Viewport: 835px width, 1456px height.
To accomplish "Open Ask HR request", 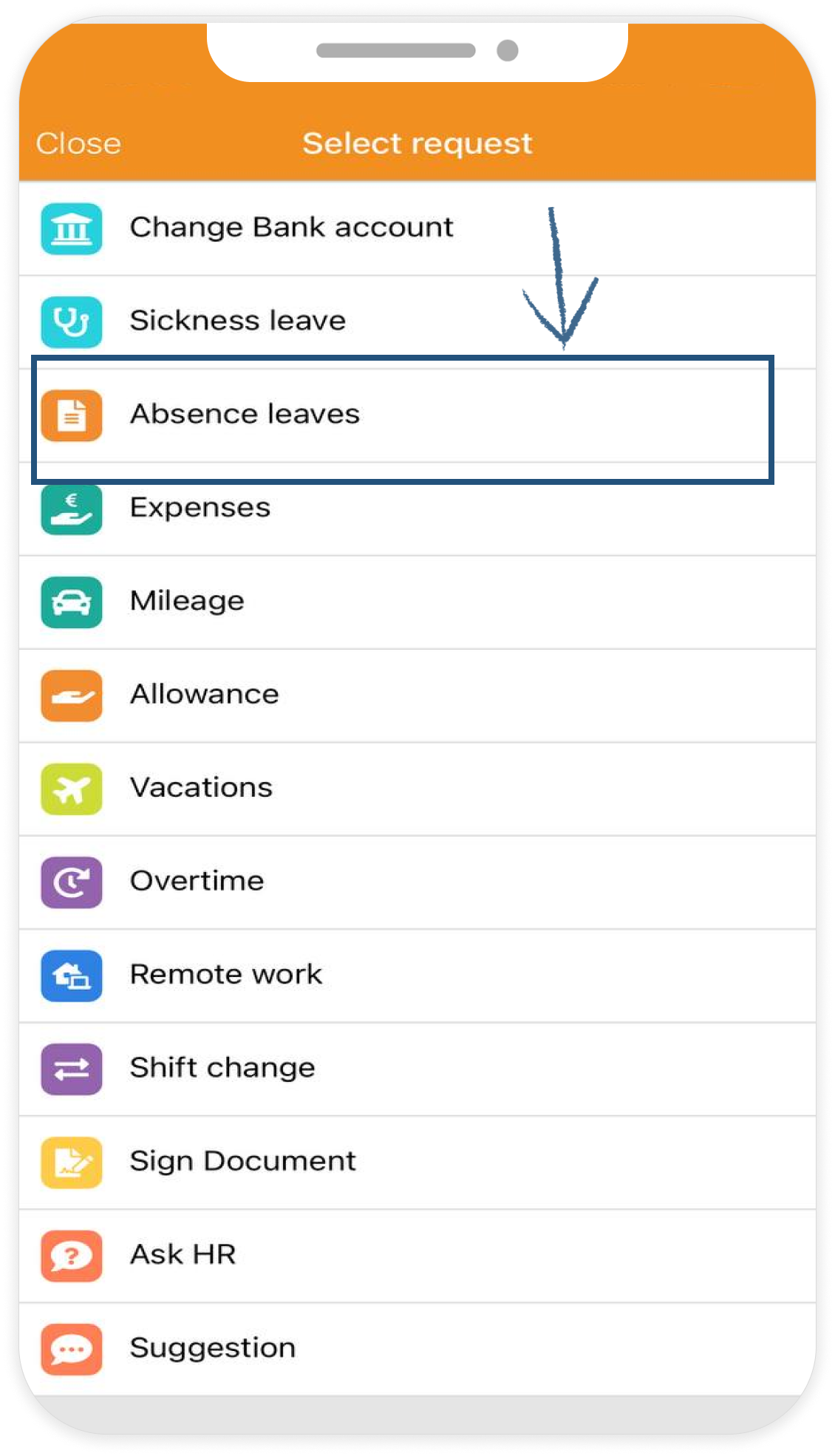I will coord(183,1254).
